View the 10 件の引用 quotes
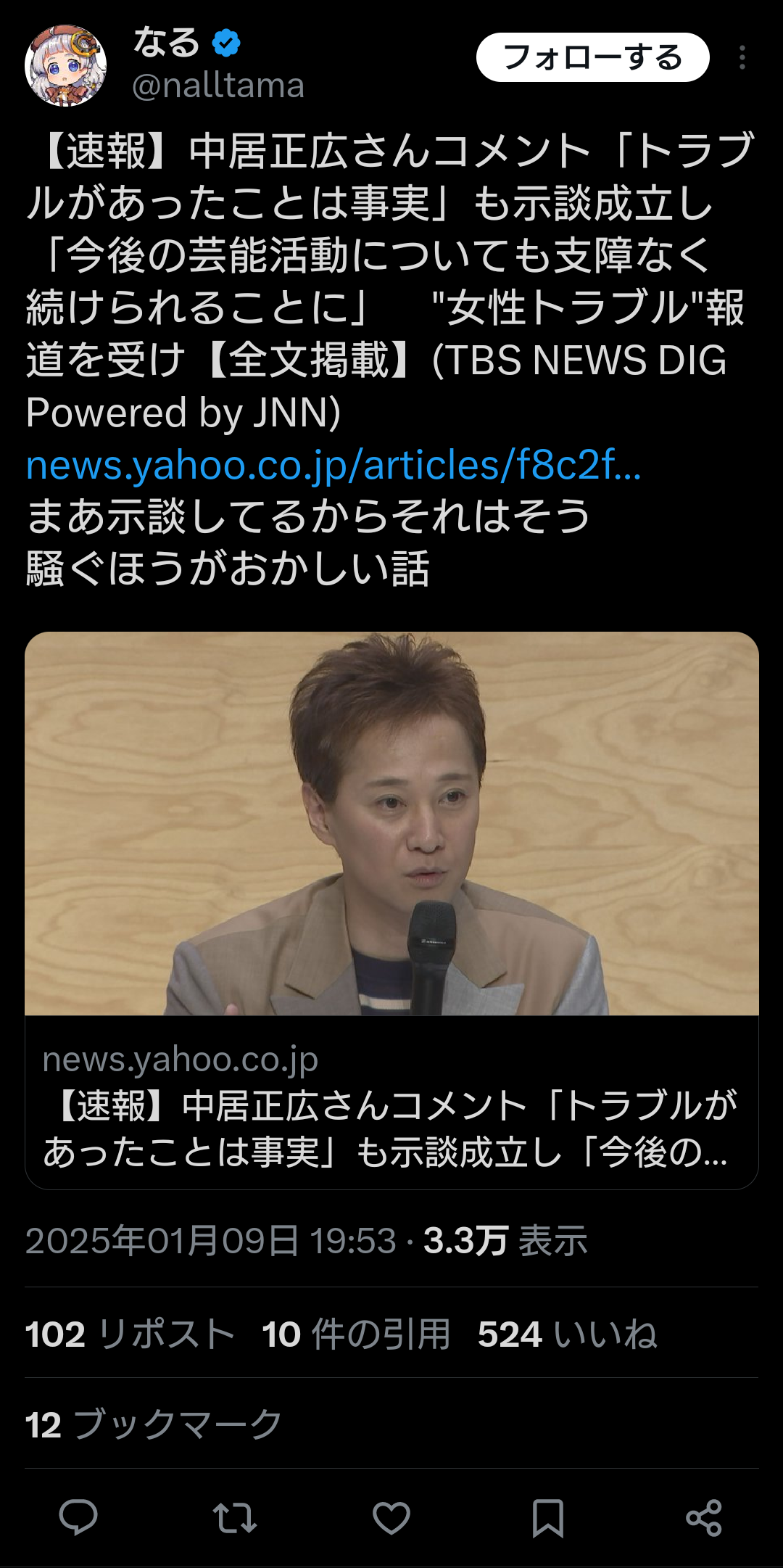 tap(356, 1334)
